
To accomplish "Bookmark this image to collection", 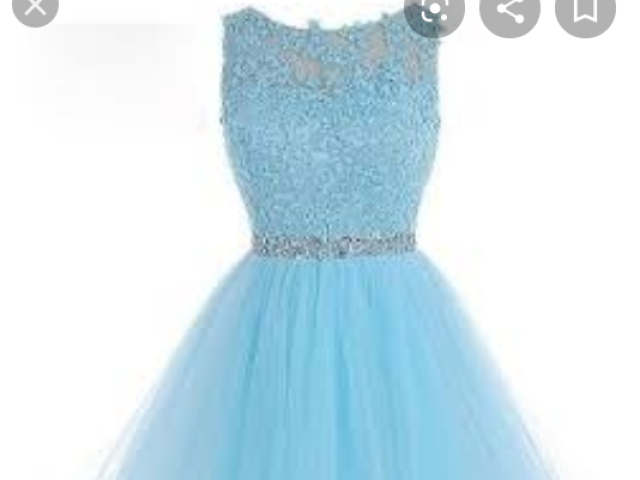I will click(x=585, y=10).
